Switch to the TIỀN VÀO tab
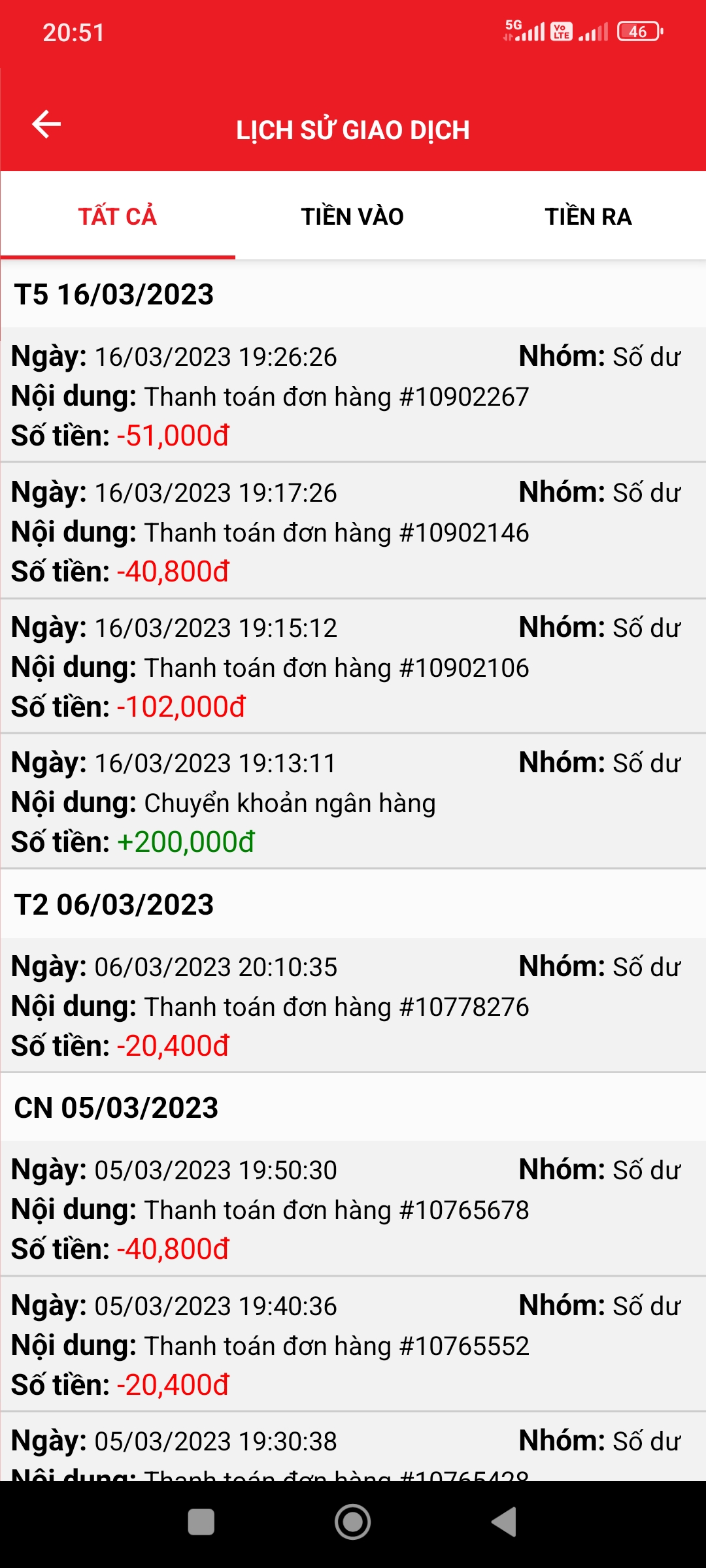Screen dimensions: 706x1568 coord(352,216)
